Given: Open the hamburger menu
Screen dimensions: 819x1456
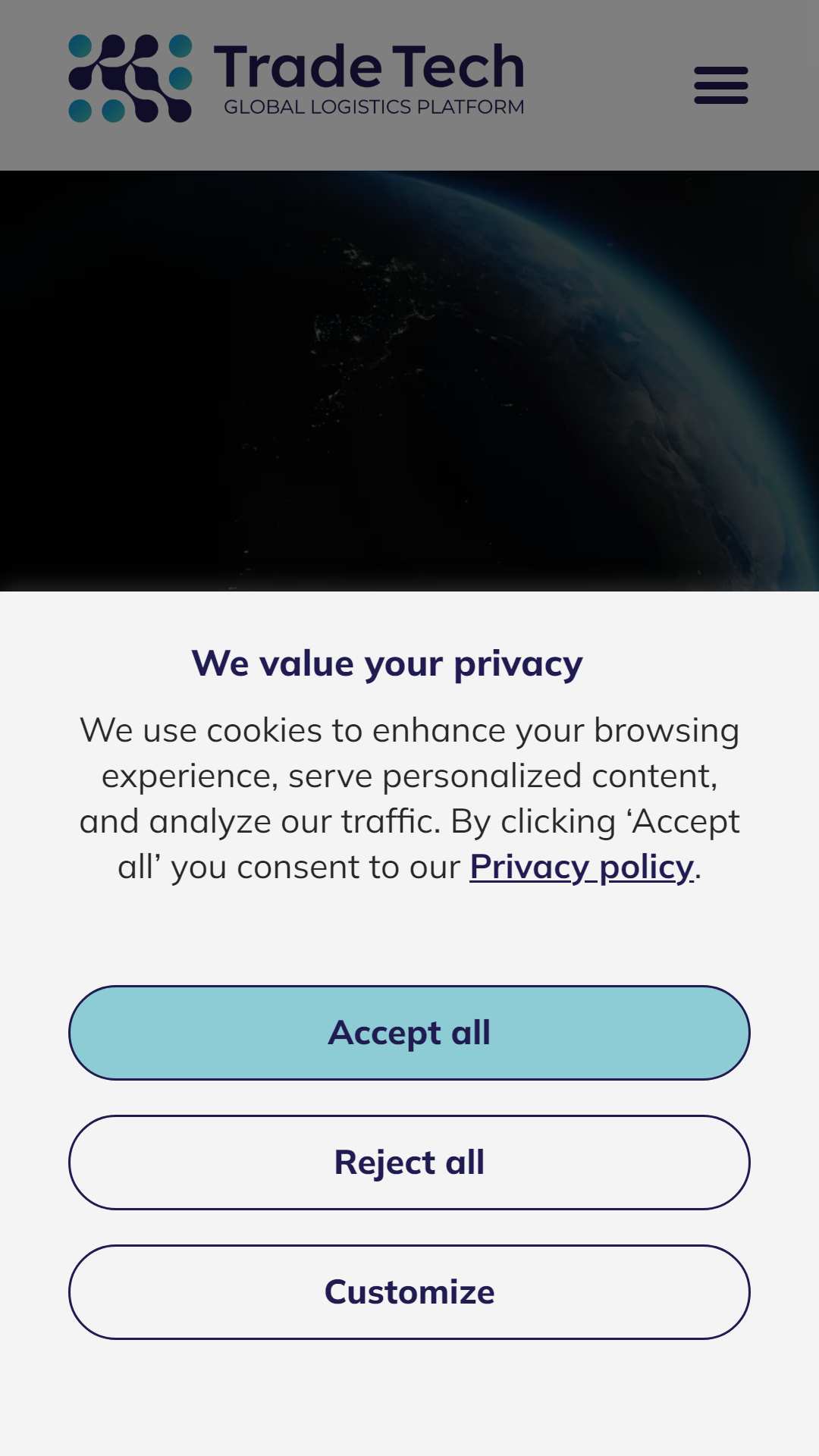Looking at the screenshot, I should tap(721, 85).
